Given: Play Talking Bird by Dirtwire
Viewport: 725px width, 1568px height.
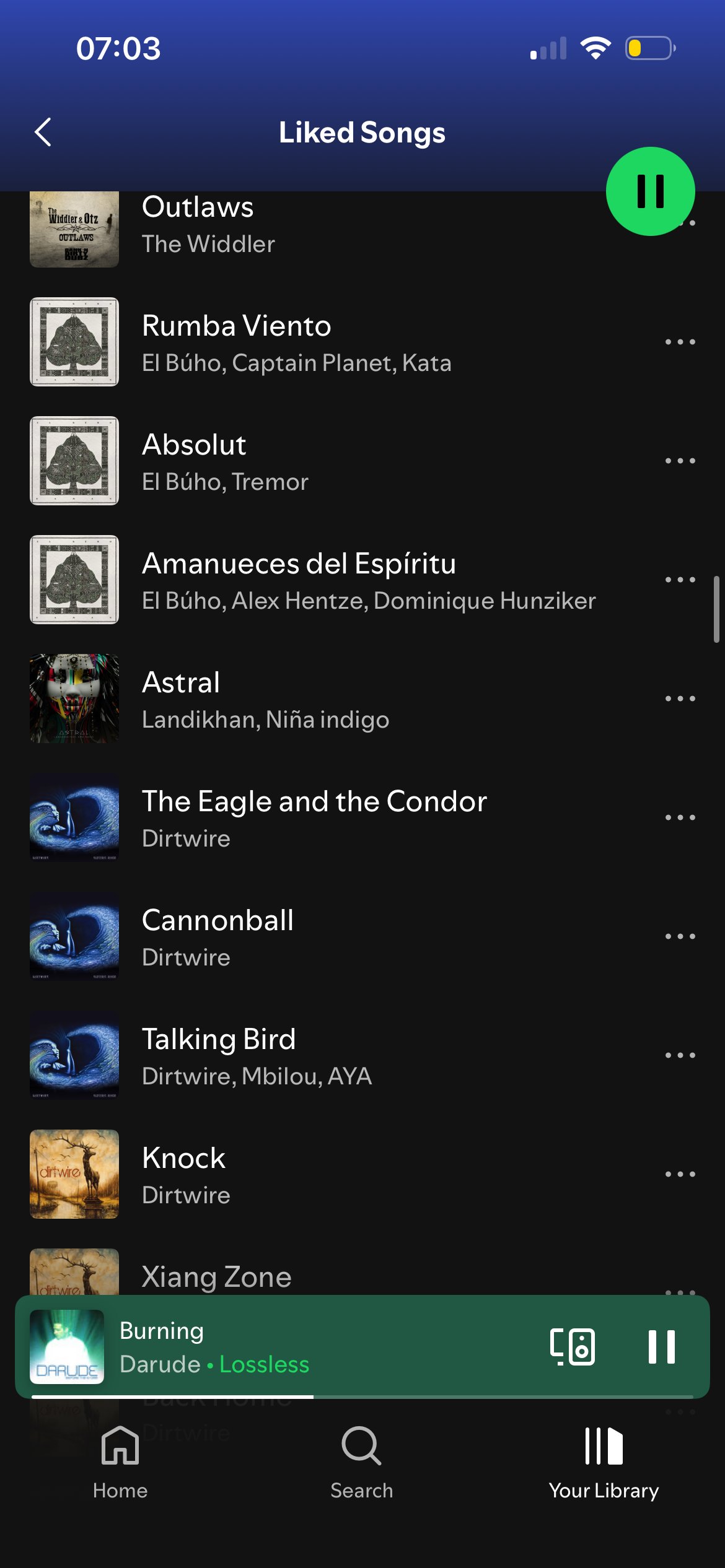Looking at the screenshot, I should (x=257, y=1056).
